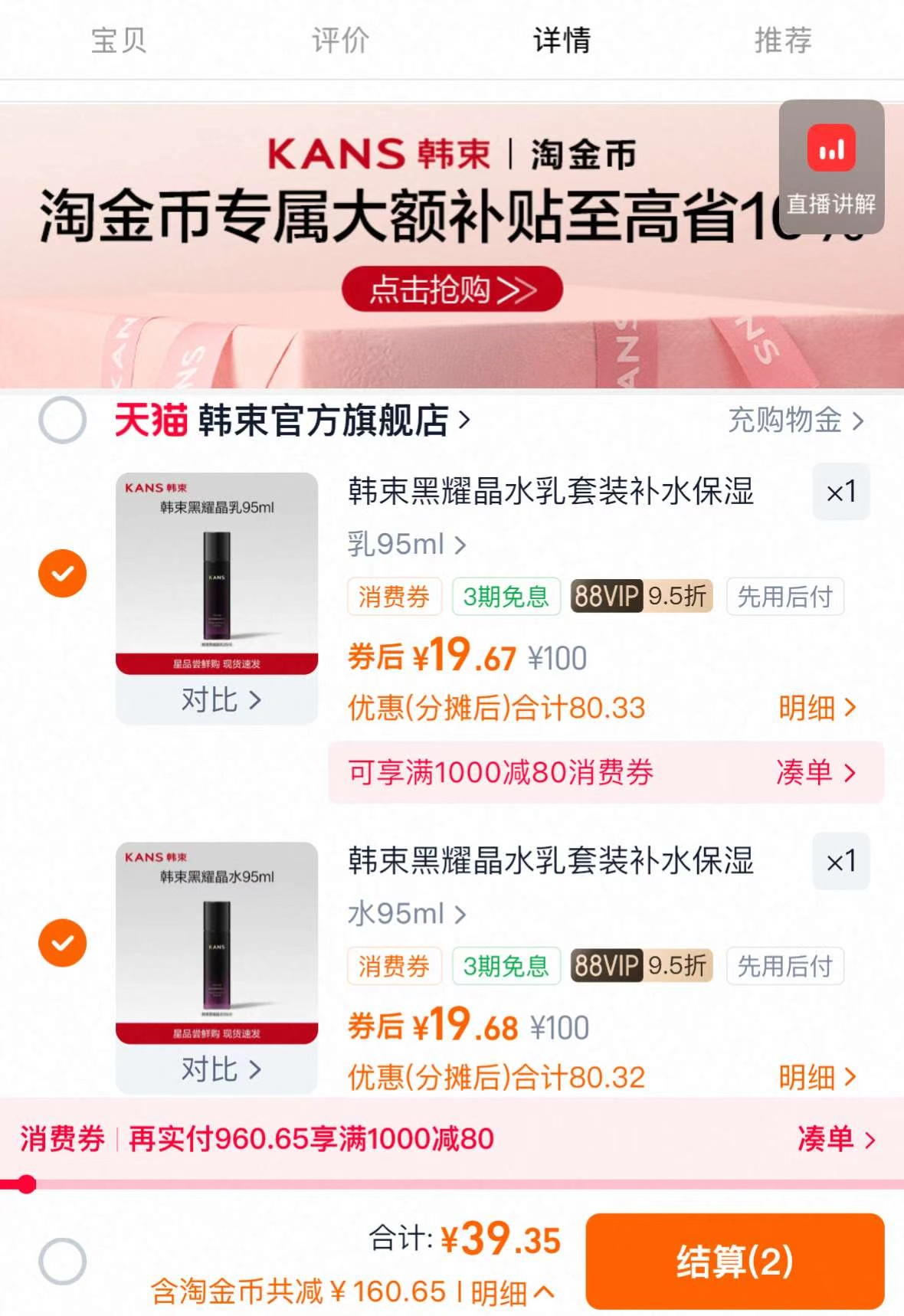Switch to the 评价 tab
Screen dimensions: 904x1316
(339, 41)
